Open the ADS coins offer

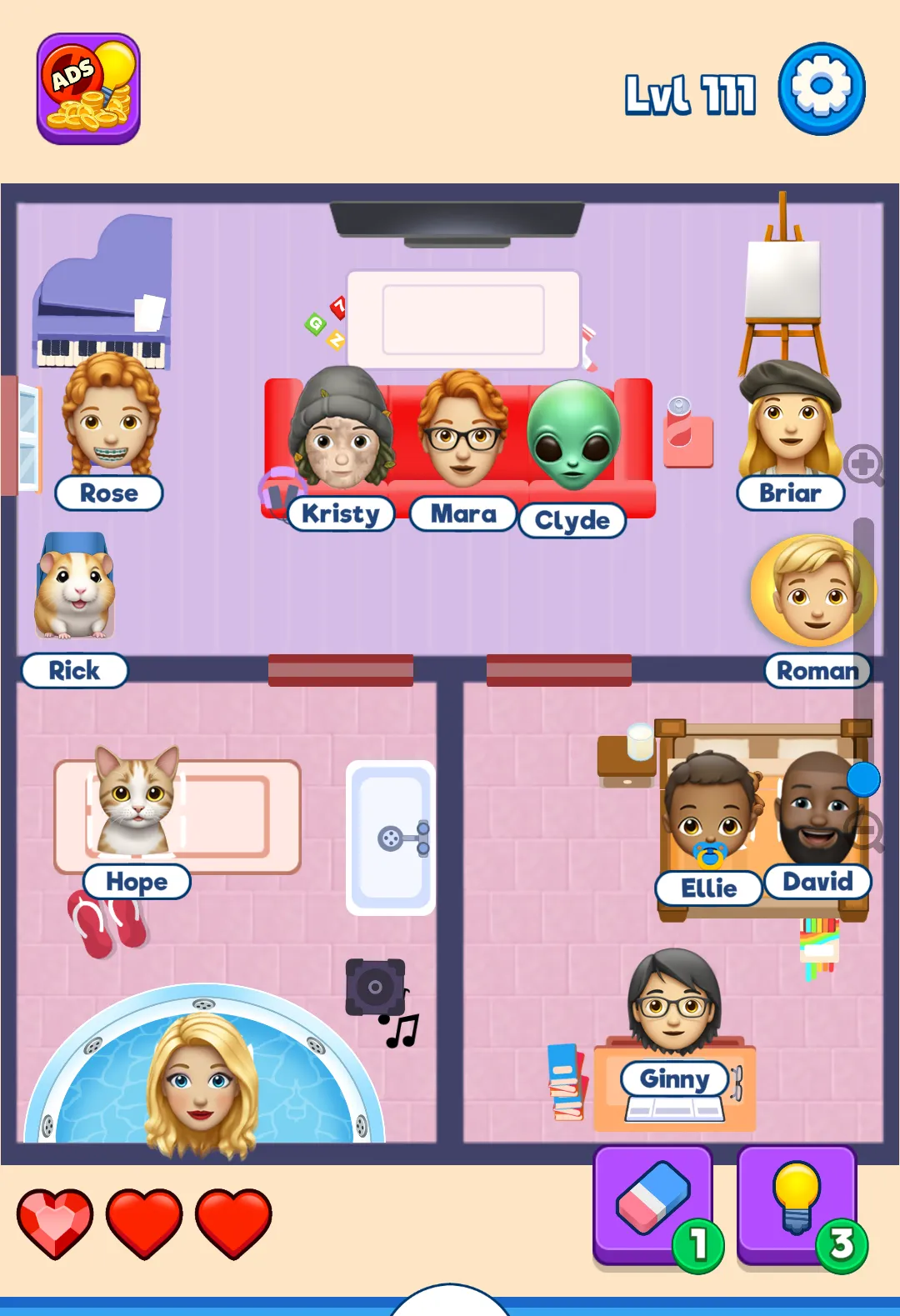point(88,89)
